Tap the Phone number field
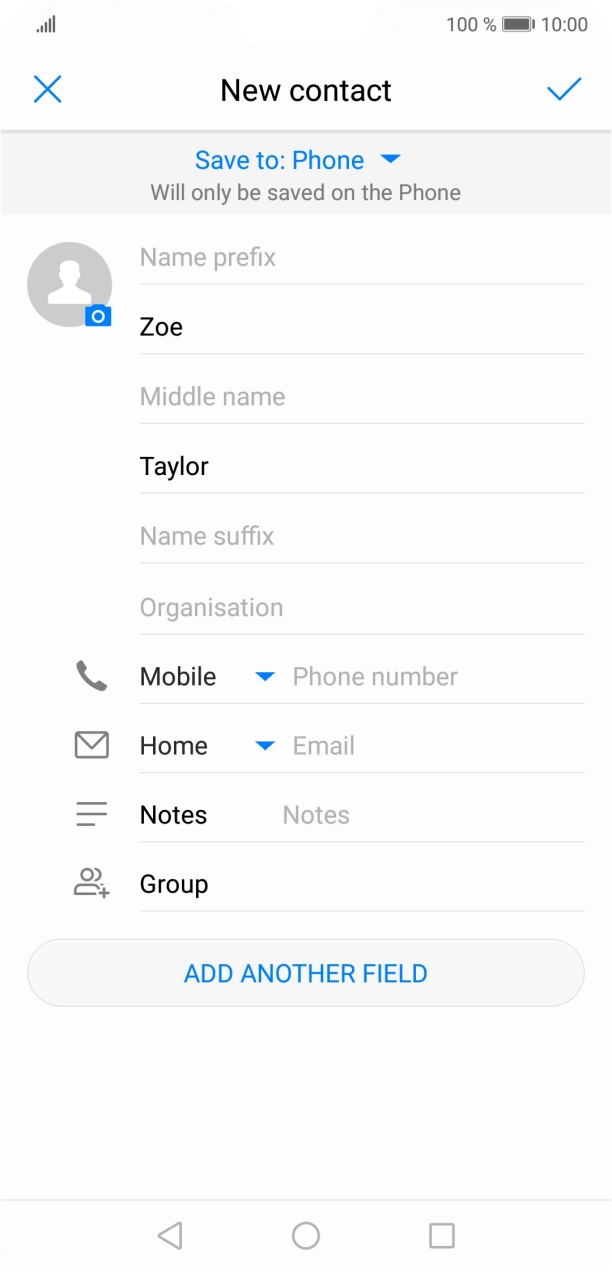This screenshot has width=612, height=1272. pyautogui.click(x=436, y=677)
